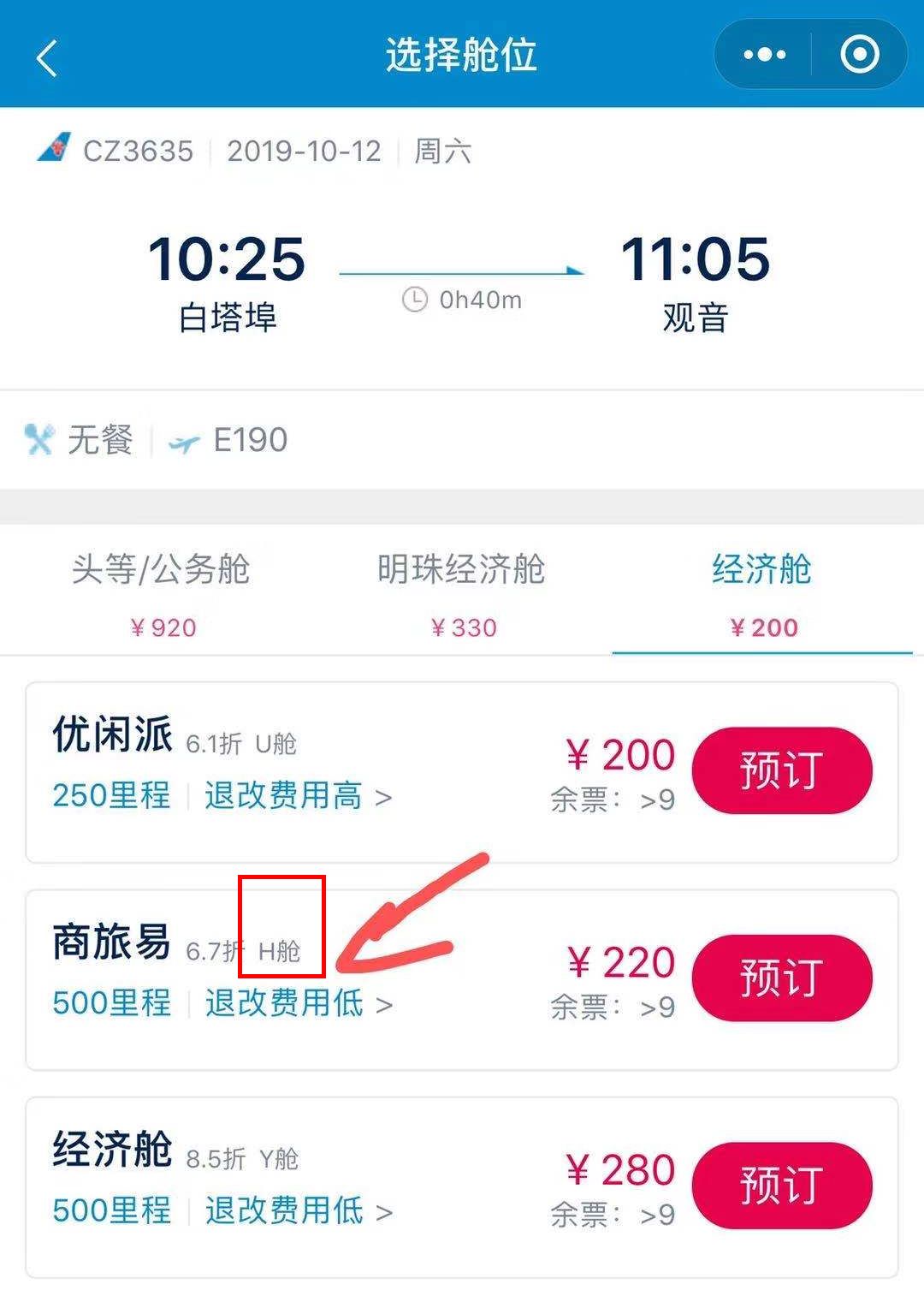
Task: View 退改费用低 rules for 商旅易
Action: pos(298,1003)
